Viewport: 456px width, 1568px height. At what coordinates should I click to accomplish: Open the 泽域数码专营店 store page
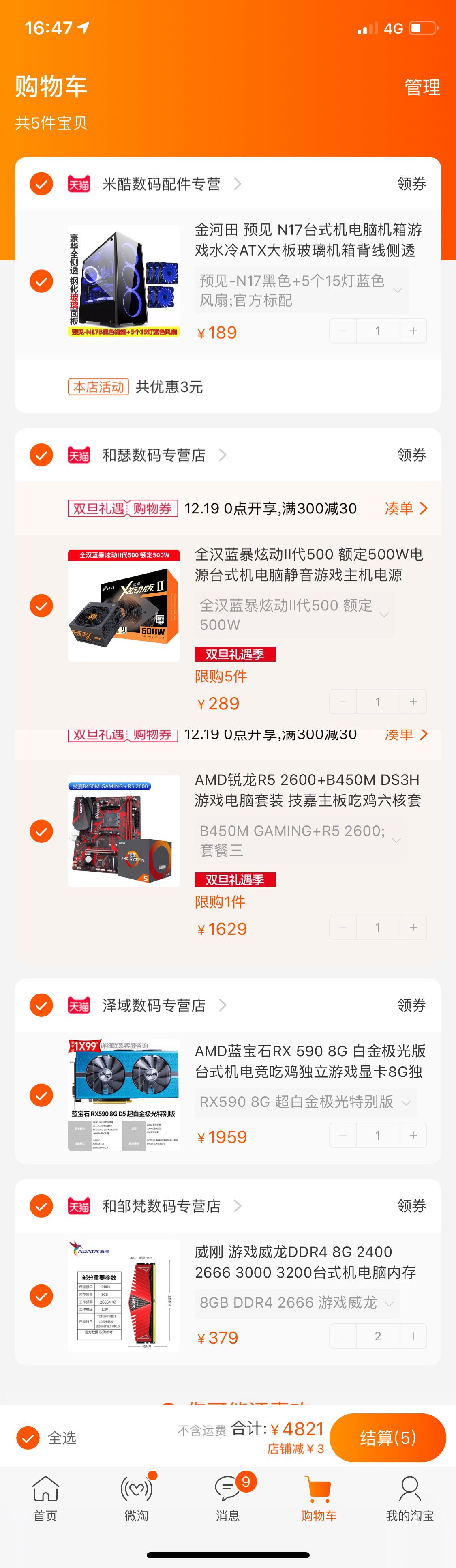pos(154,1005)
